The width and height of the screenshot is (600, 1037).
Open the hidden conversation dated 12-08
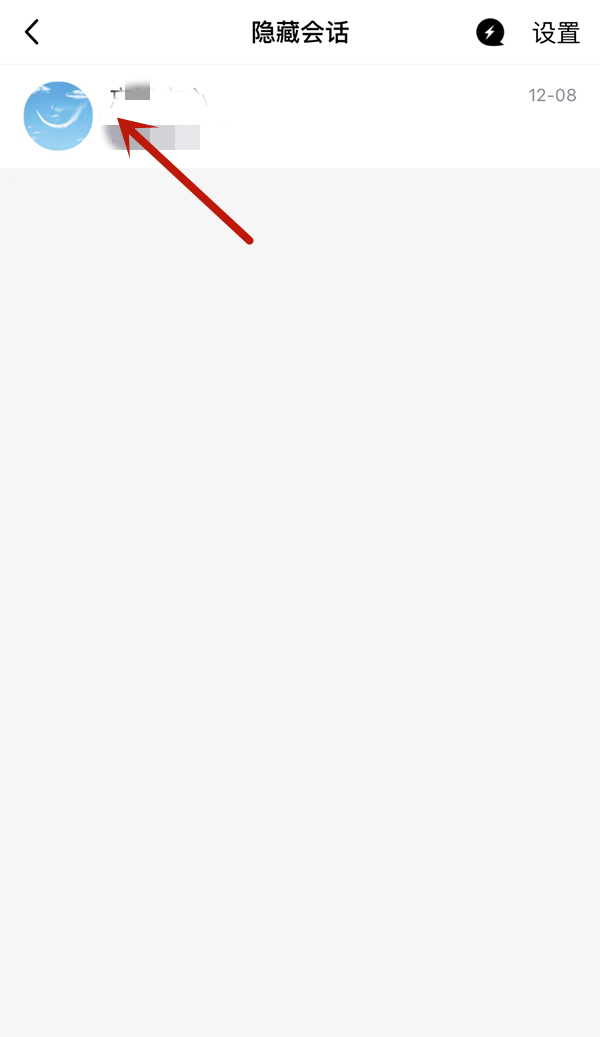pyautogui.click(x=300, y=116)
